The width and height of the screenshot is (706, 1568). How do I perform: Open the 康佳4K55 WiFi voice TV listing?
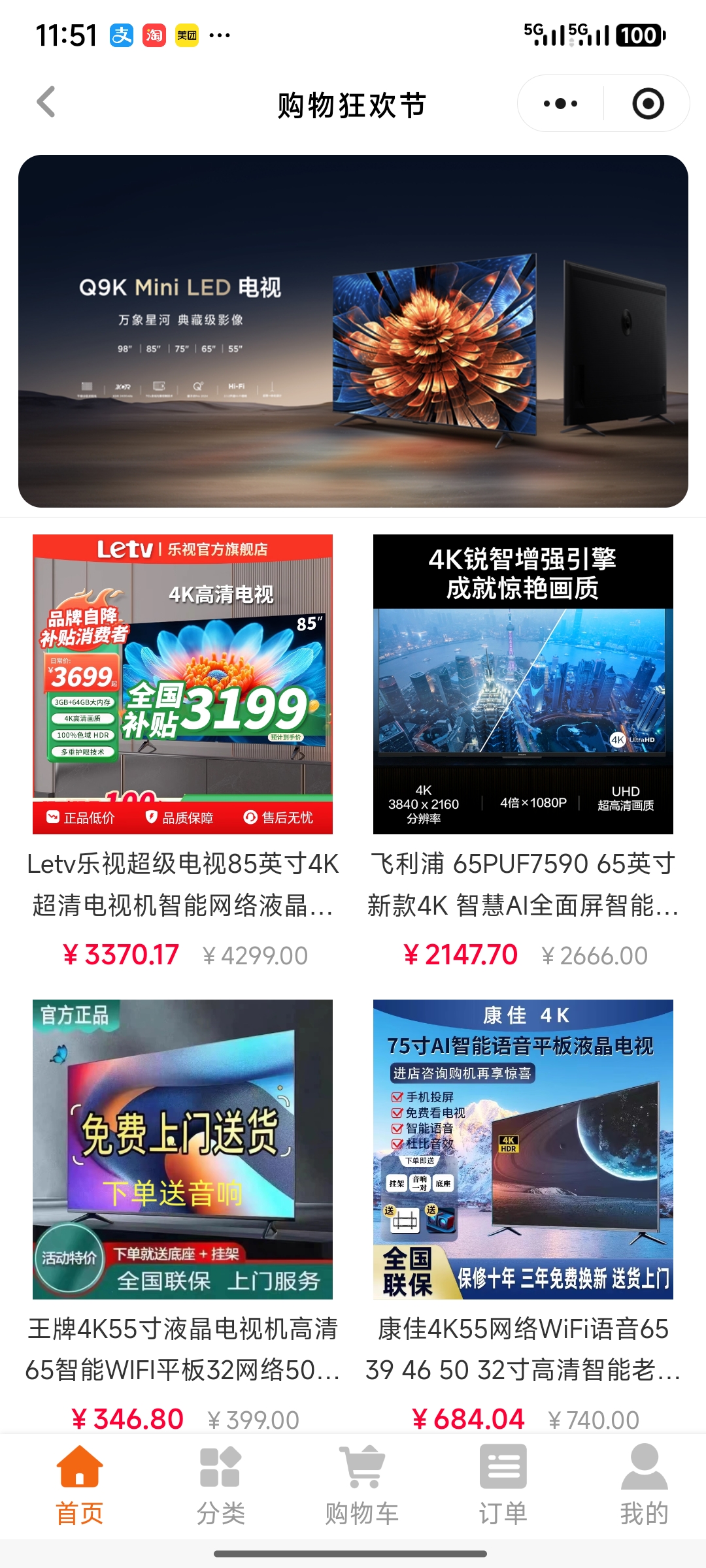point(523,1150)
